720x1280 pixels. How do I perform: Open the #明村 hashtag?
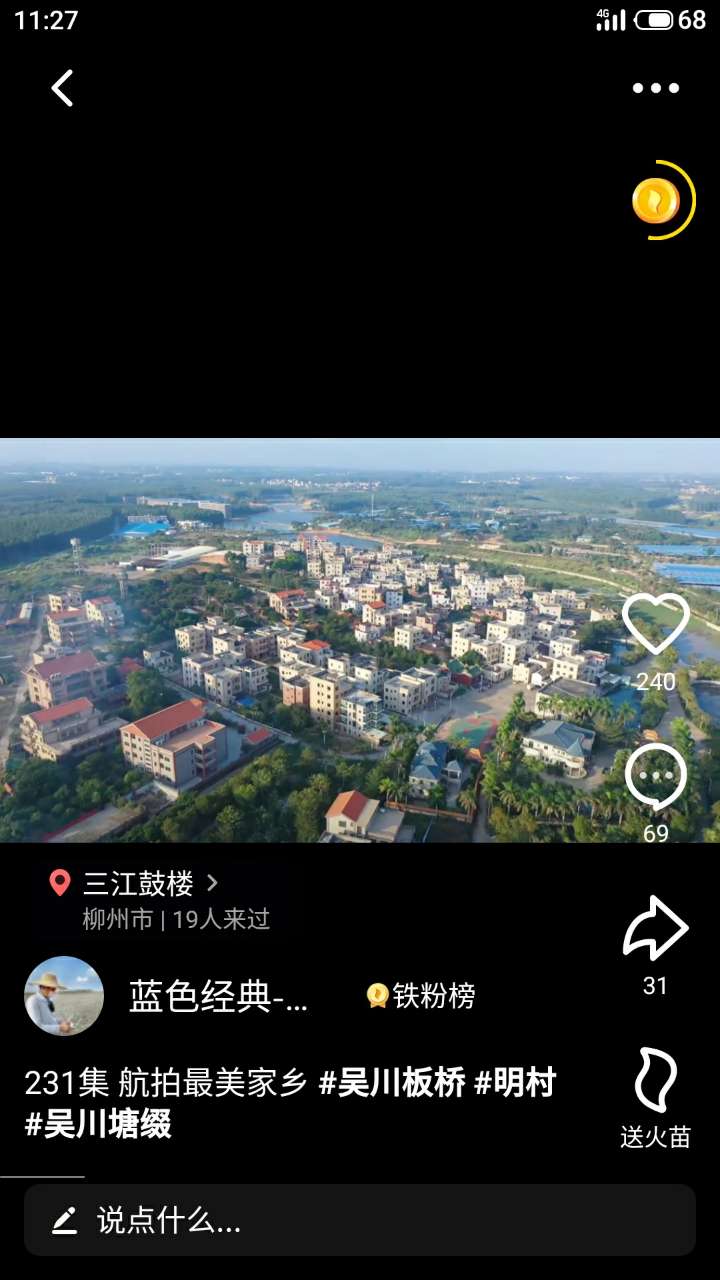[x=515, y=1083]
